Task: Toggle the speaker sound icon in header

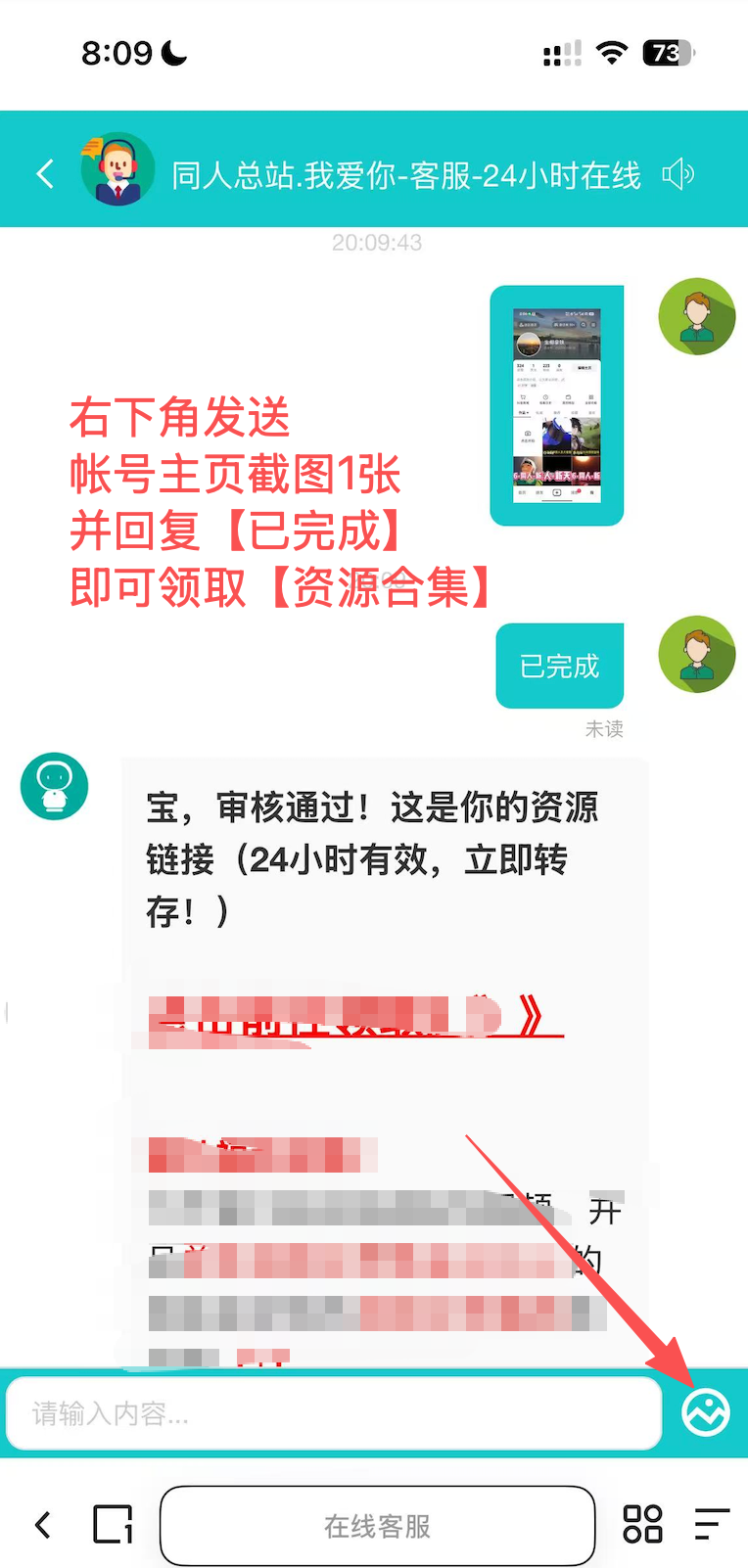Action: coord(678,175)
